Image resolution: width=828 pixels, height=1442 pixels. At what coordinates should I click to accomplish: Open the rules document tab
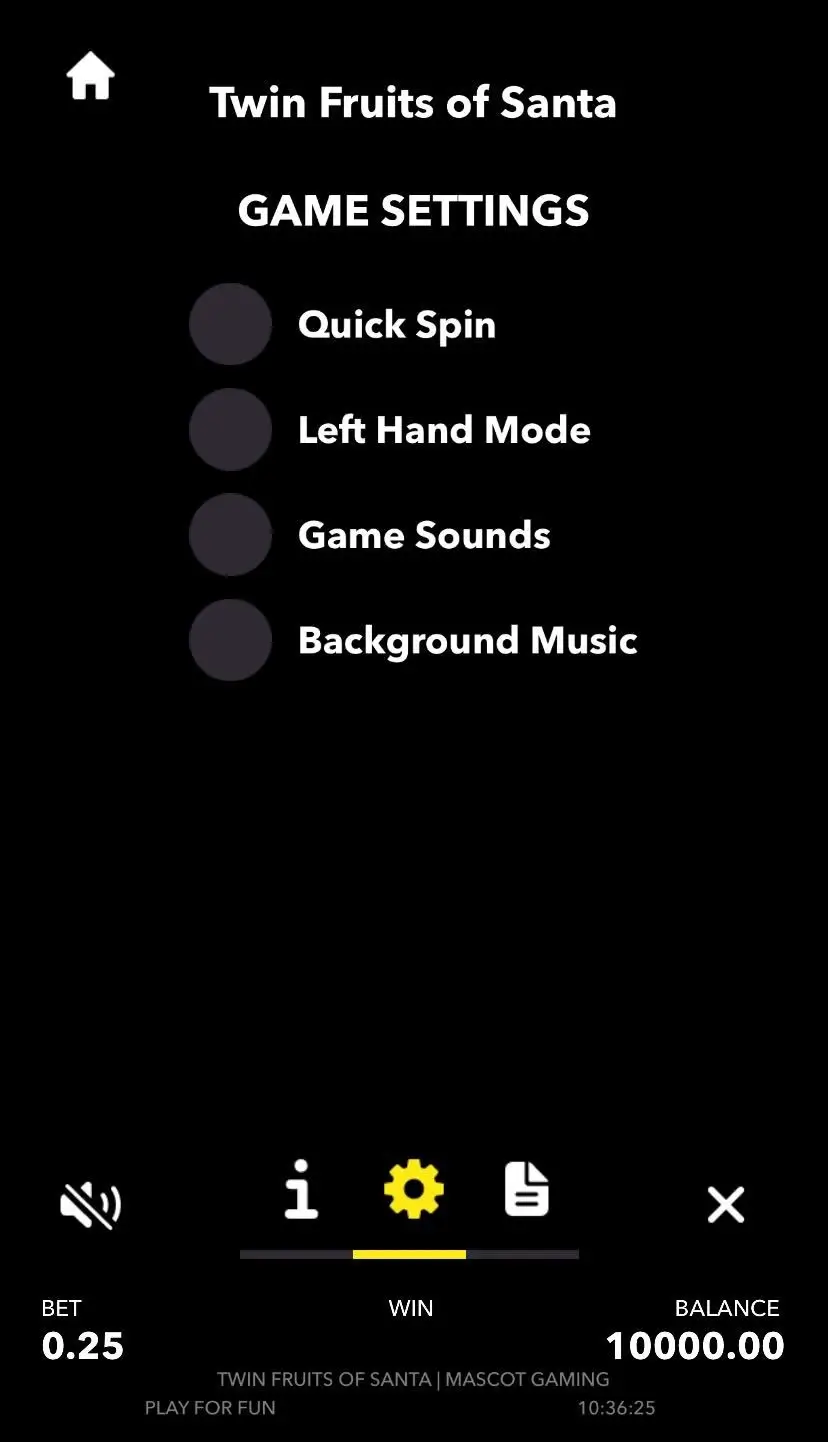527,1190
